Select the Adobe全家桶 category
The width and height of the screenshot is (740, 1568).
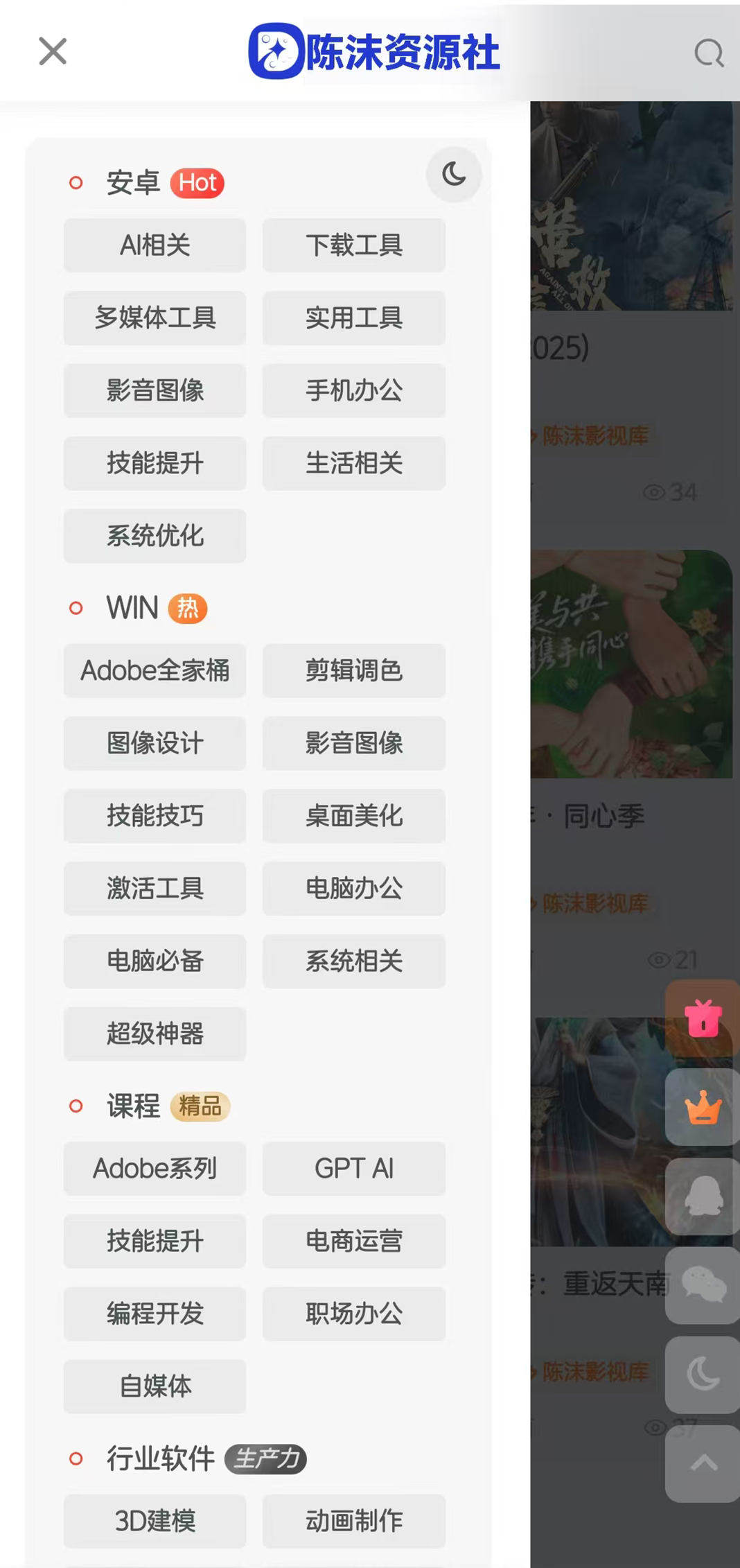(x=155, y=671)
